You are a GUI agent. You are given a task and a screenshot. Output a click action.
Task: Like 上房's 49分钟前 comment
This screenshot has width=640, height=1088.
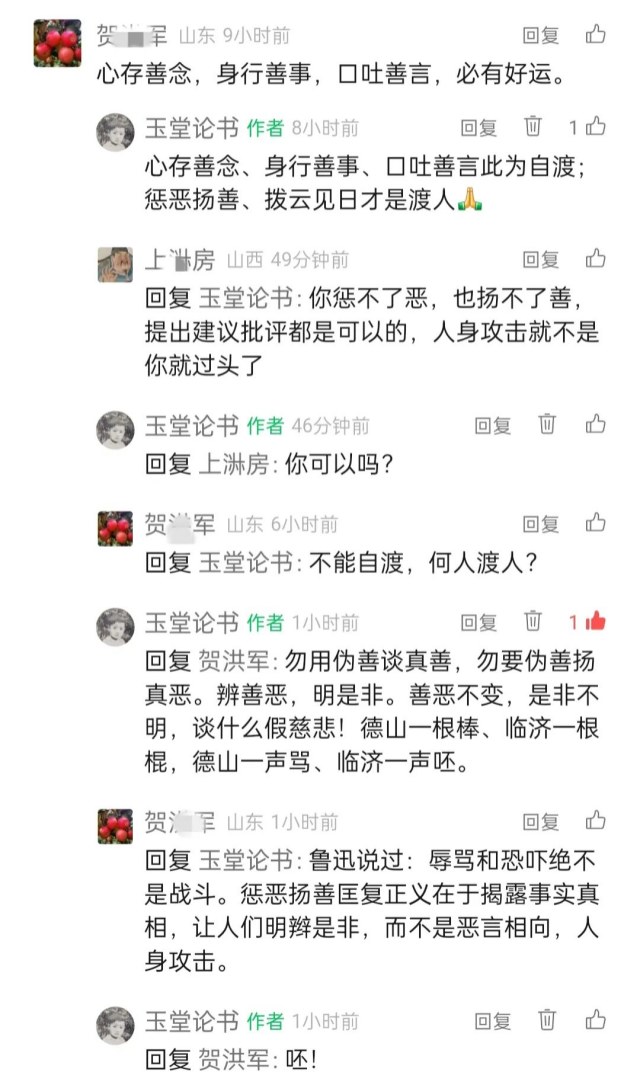[x=596, y=259]
